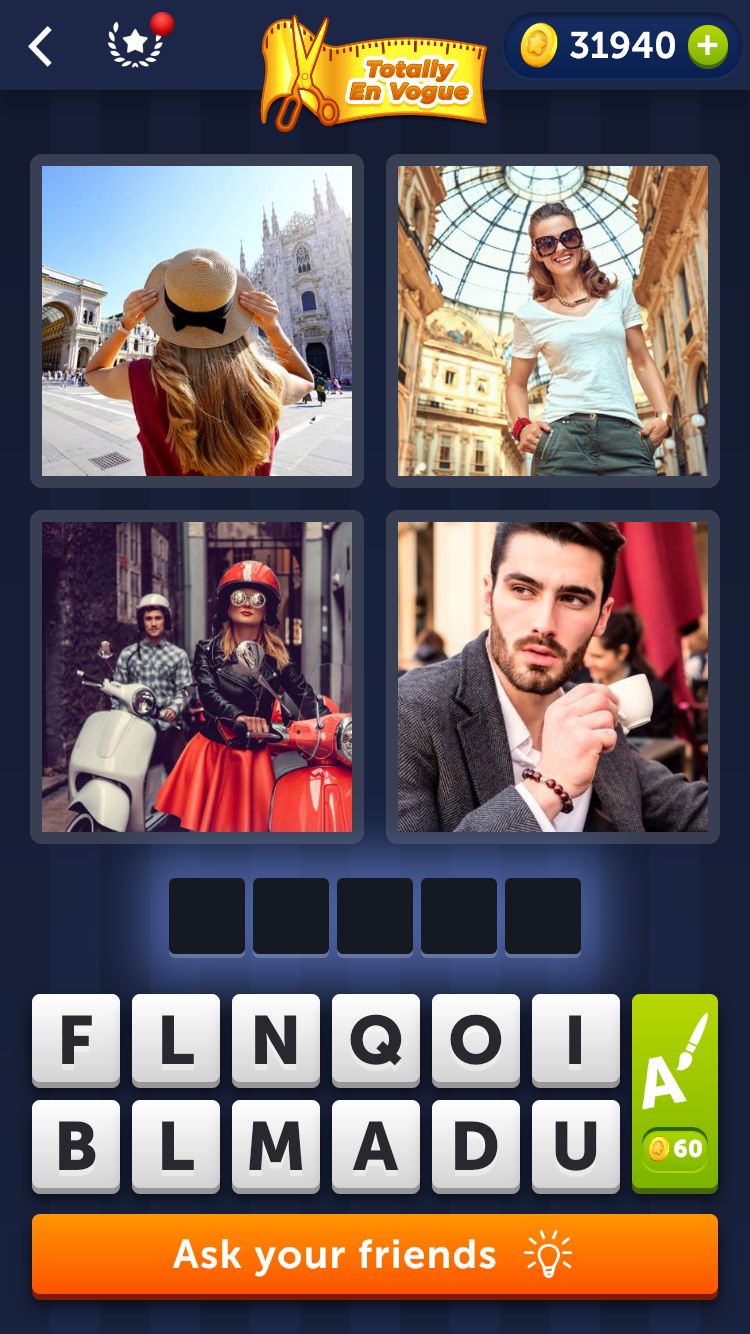Pick the letter U tile

[x=576, y=1146]
